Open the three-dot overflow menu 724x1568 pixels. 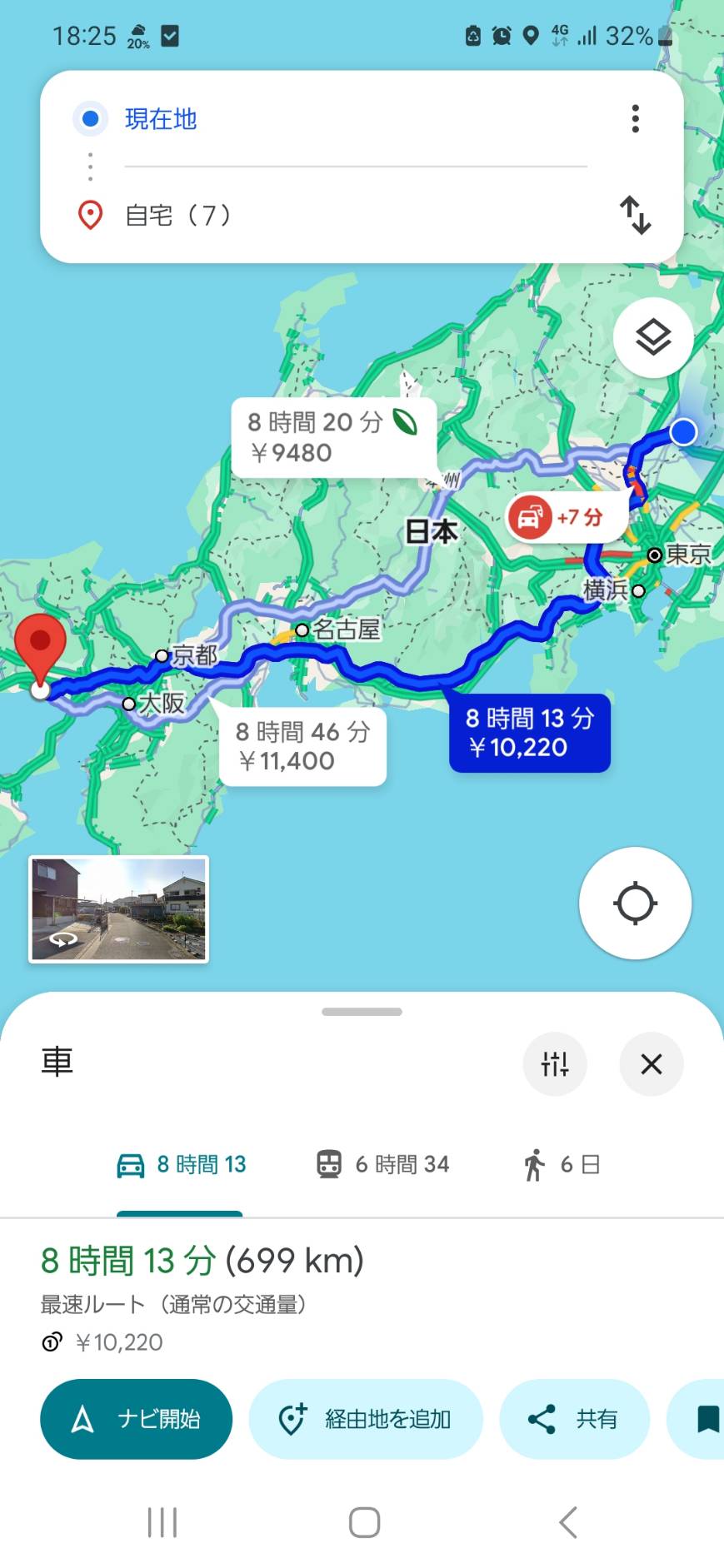[x=635, y=119]
